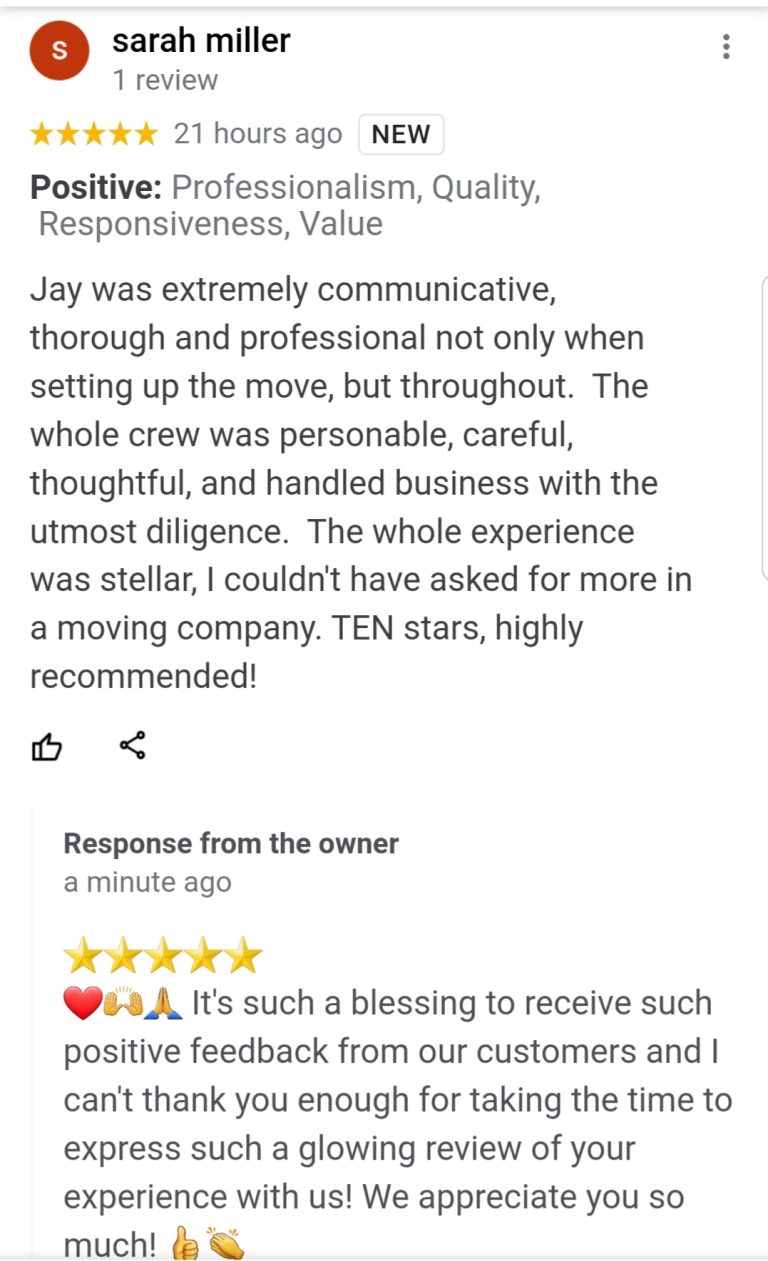Open reviewer name sarah miller

pyautogui.click(x=201, y=41)
